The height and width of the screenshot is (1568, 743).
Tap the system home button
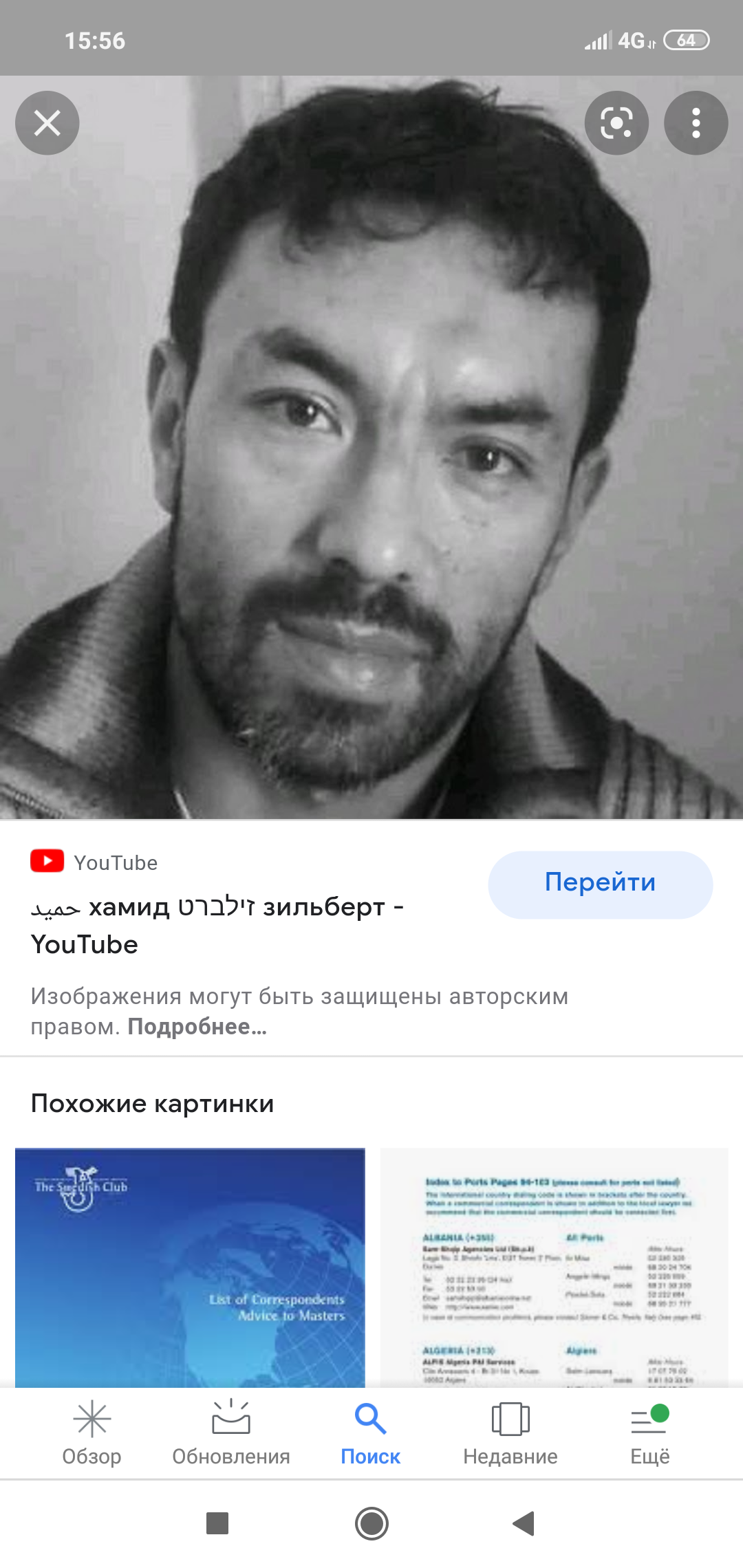coord(371,1523)
